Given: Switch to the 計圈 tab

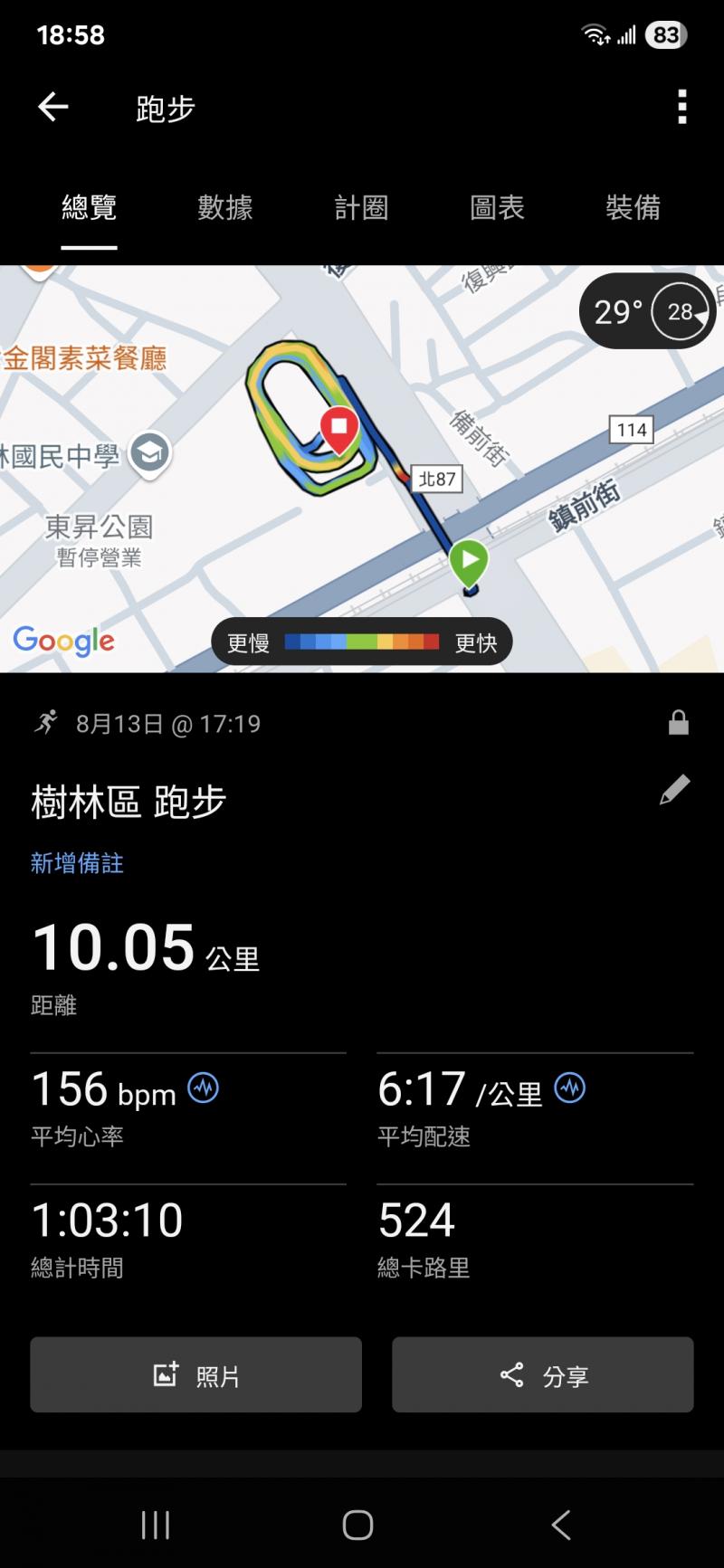Looking at the screenshot, I should [361, 208].
